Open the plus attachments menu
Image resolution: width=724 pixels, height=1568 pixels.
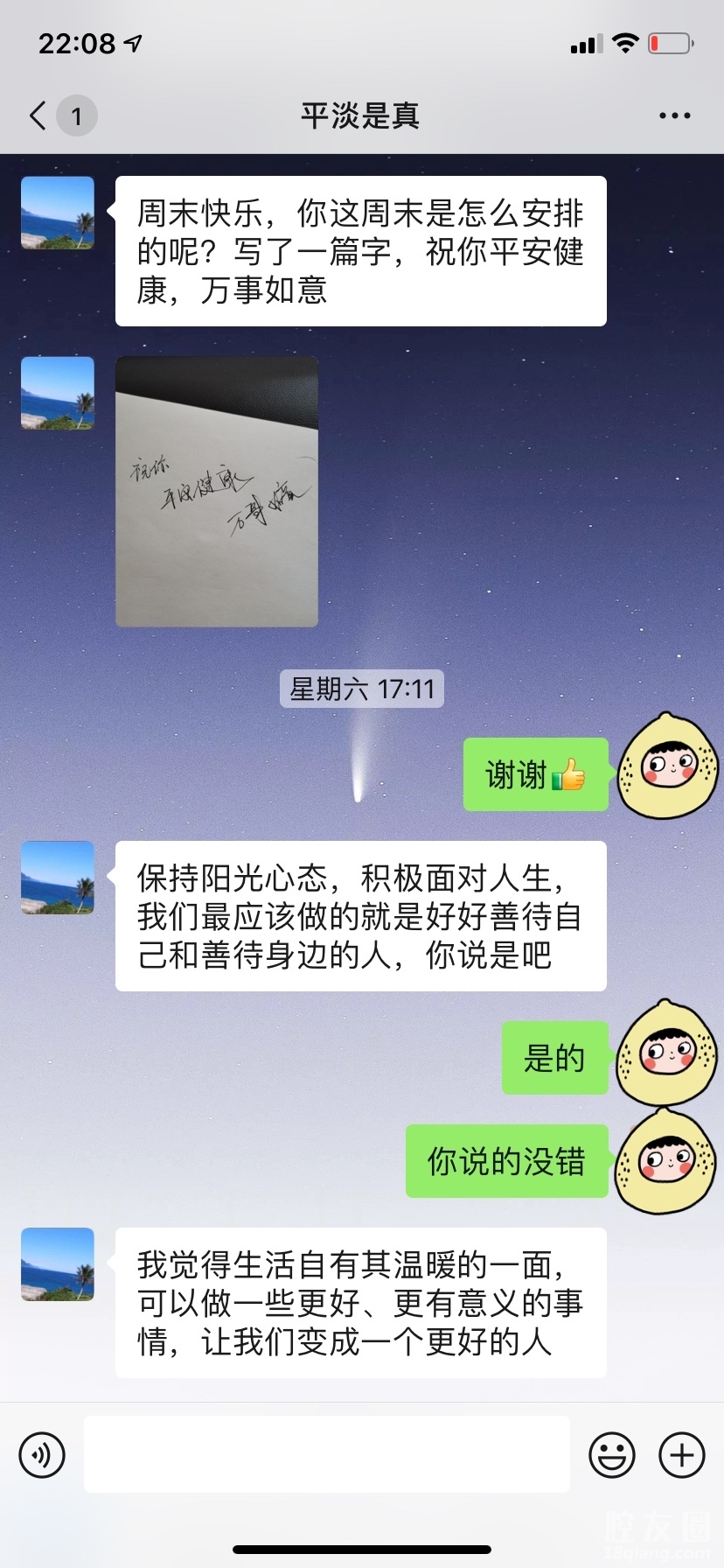tap(682, 1455)
